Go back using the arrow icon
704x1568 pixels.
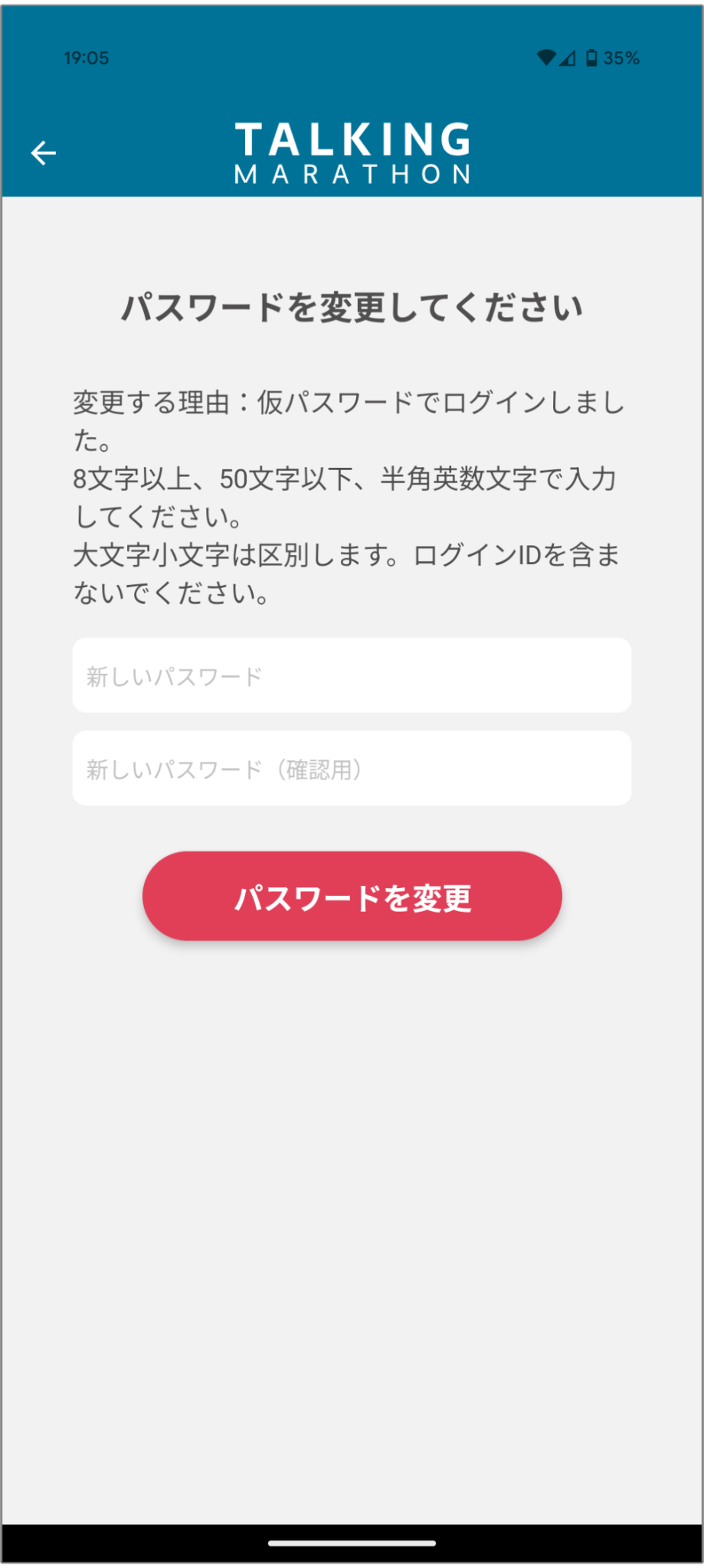coord(44,153)
